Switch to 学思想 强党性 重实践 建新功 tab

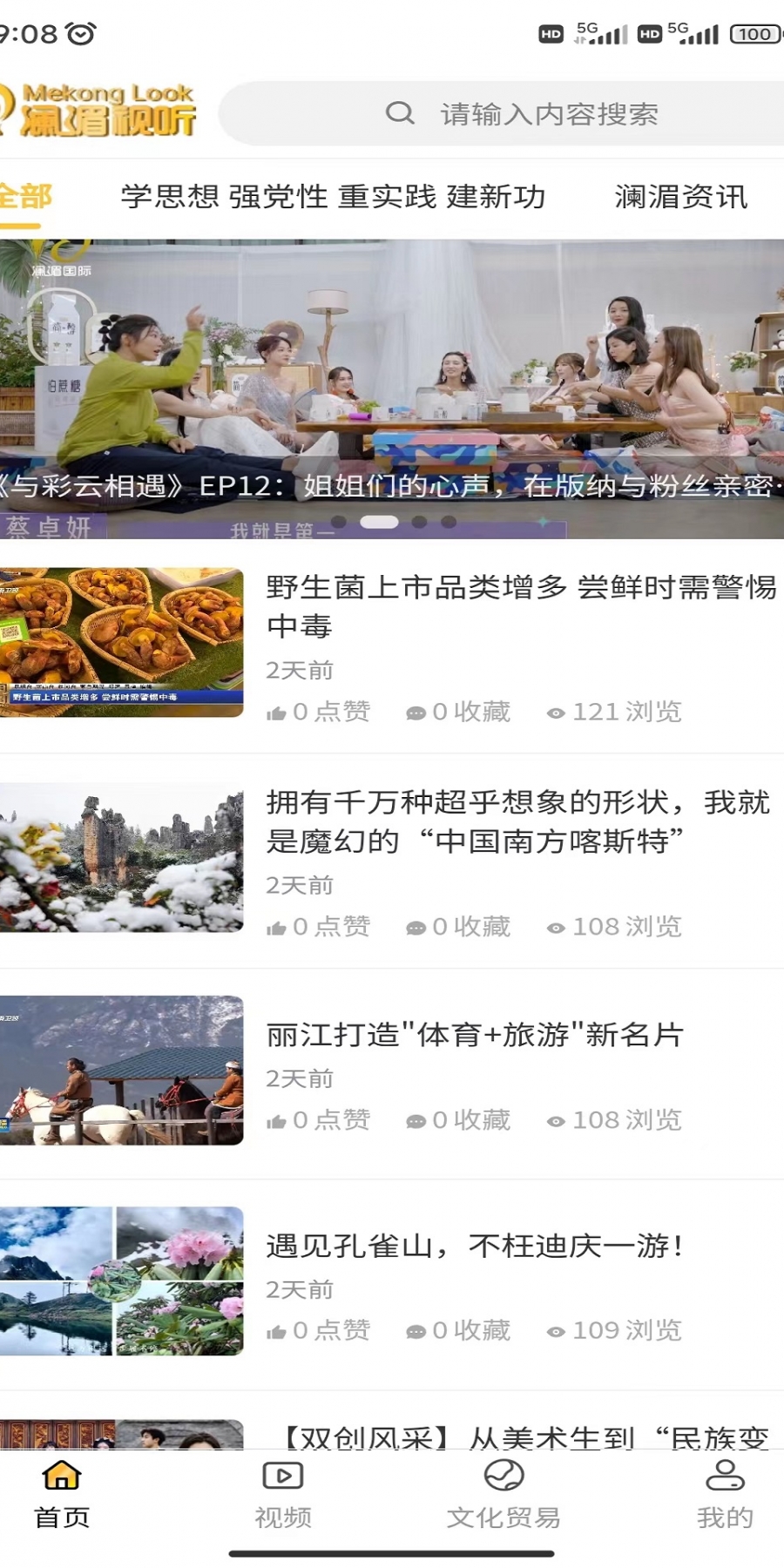pos(333,197)
